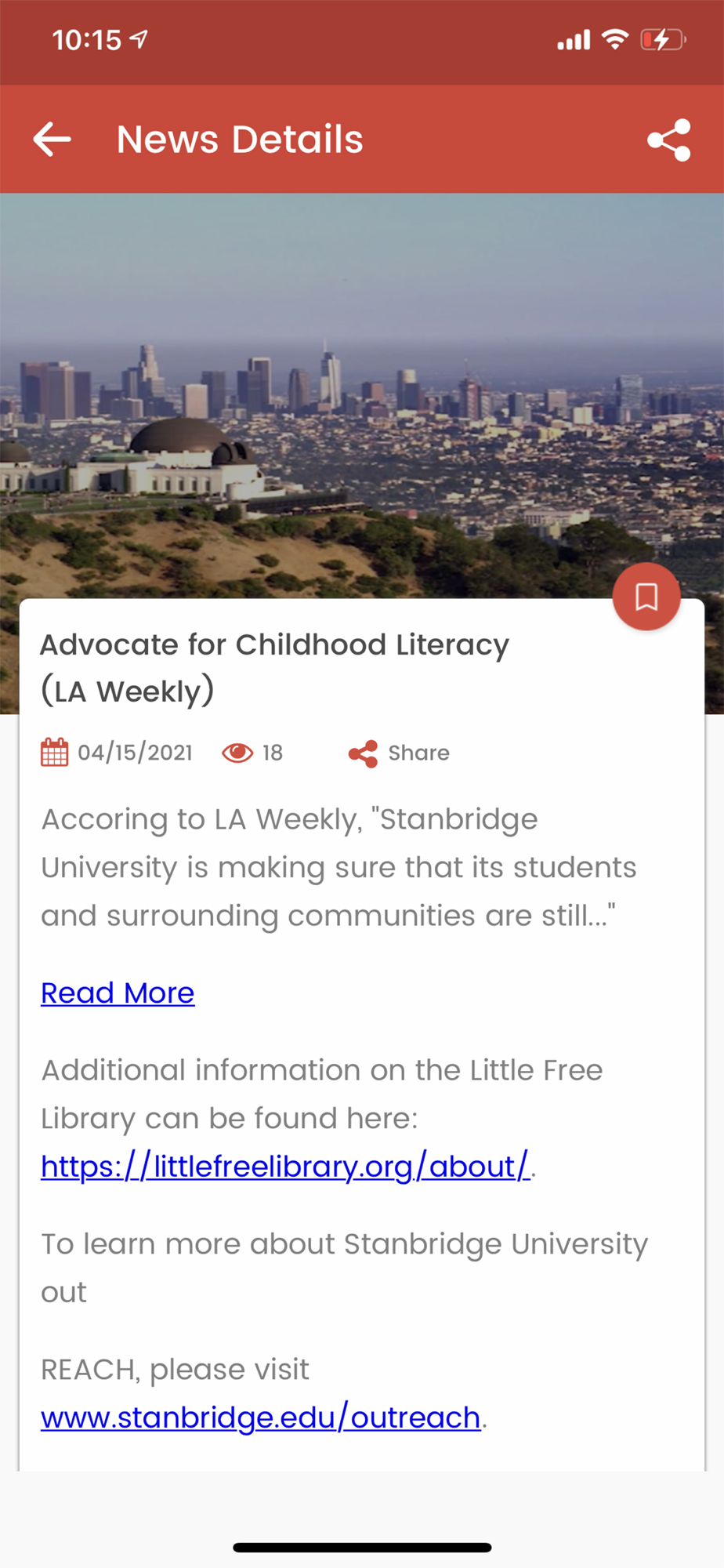Tap Share below the article title
The width and height of the screenshot is (724, 1568).
tap(399, 753)
